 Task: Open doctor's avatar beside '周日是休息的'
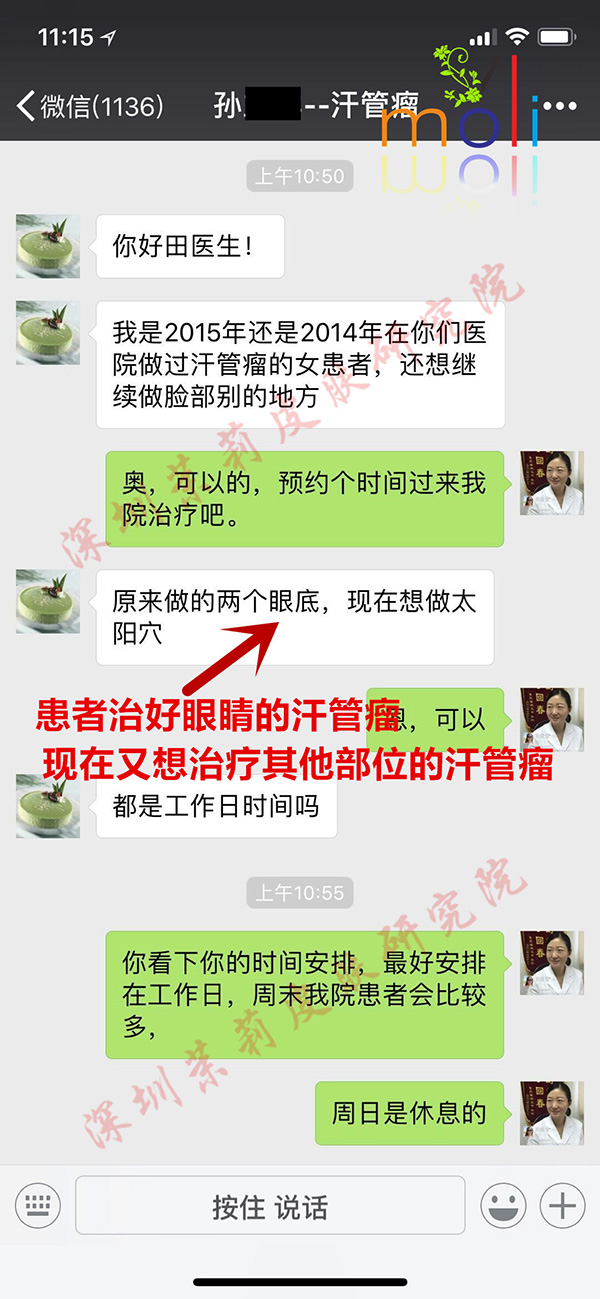click(552, 1113)
